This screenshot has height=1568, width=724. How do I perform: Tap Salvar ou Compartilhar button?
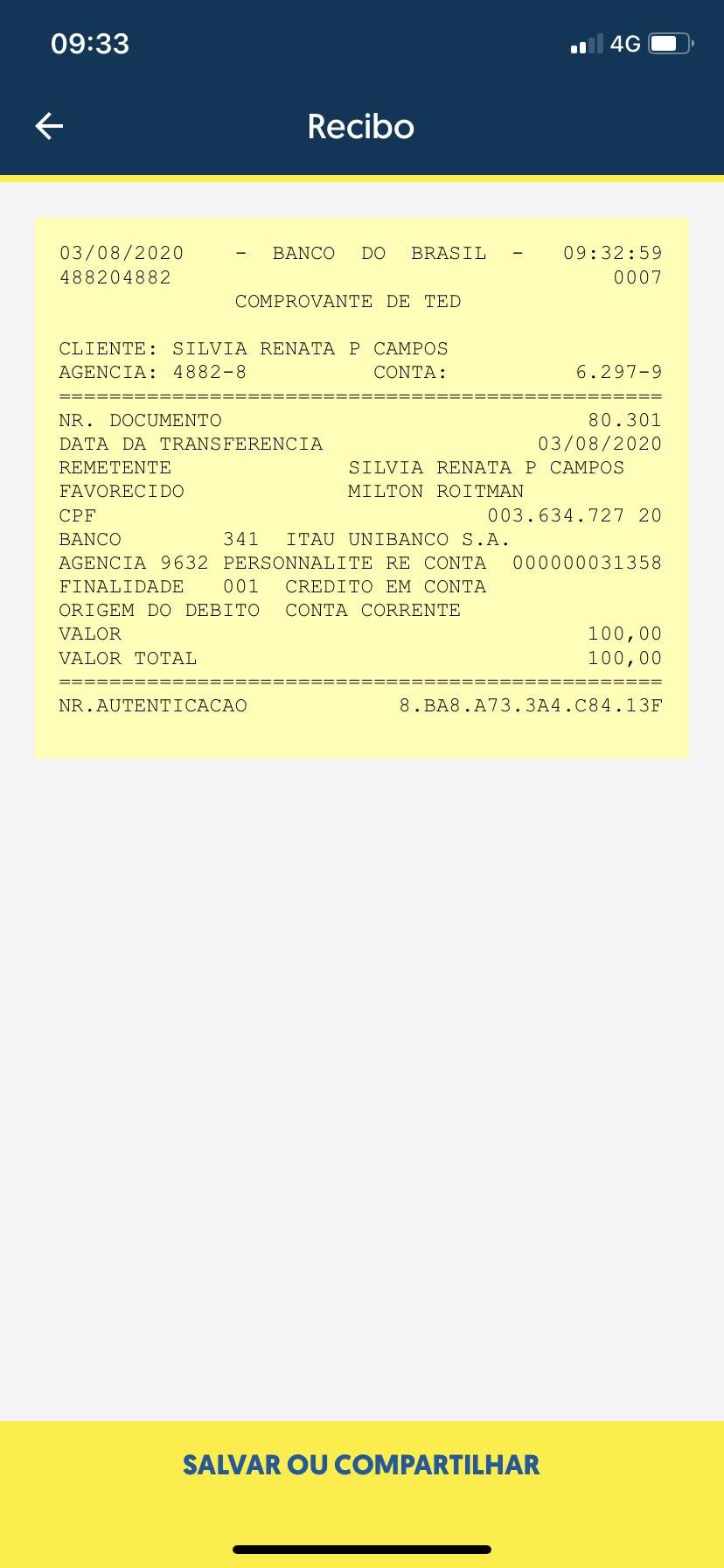(361, 1465)
